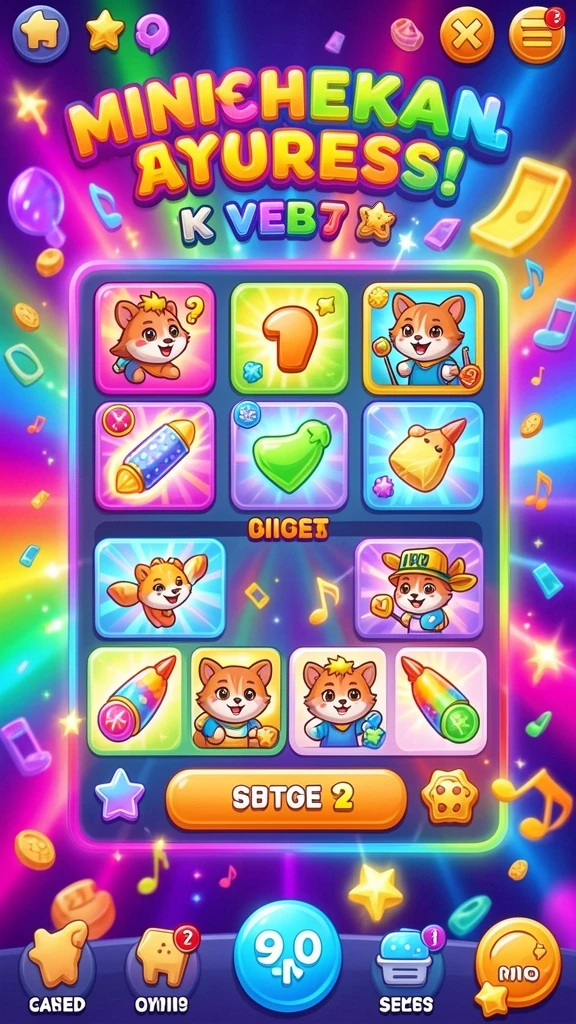This screenshot has height=1024, width=576.
Task: Close the screen with the X button
Action: point(468,34)
